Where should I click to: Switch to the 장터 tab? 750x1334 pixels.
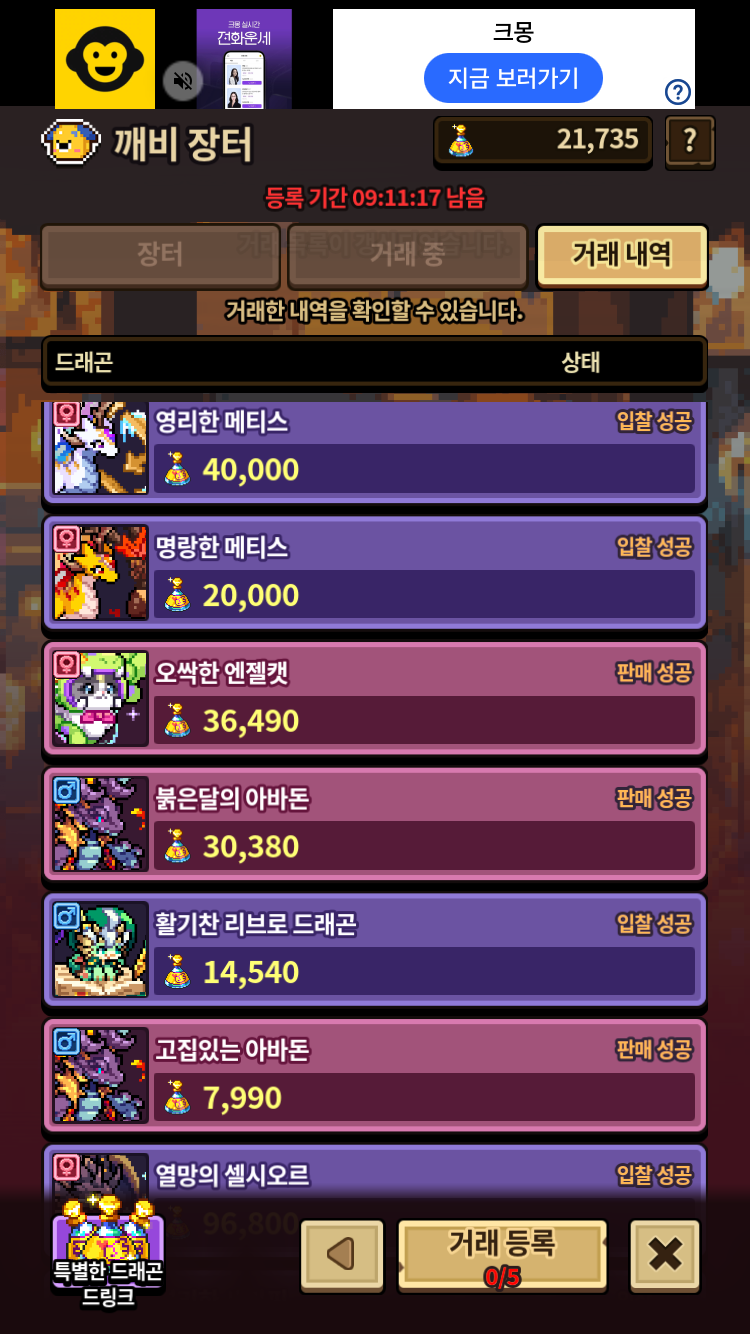click(161, 255)
